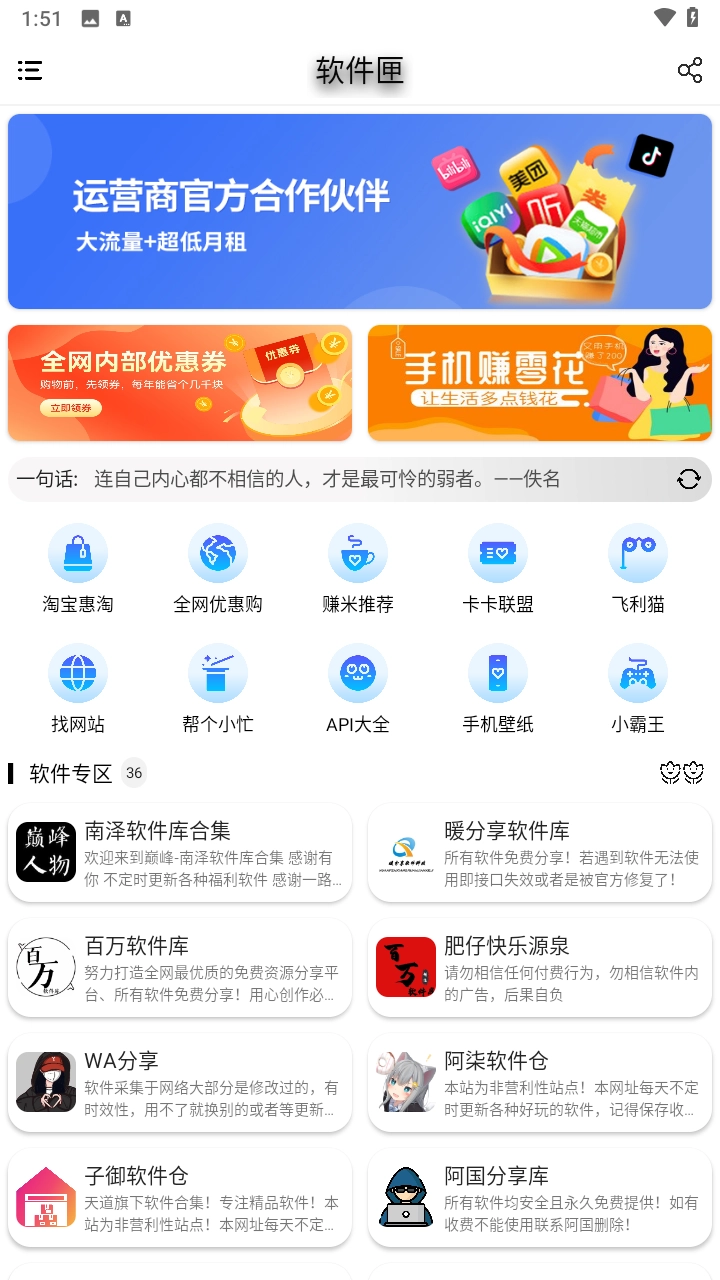Open 南泽软件库合集 card
Viewport: 720px width, 1280px height.
[x=180, y=852]
